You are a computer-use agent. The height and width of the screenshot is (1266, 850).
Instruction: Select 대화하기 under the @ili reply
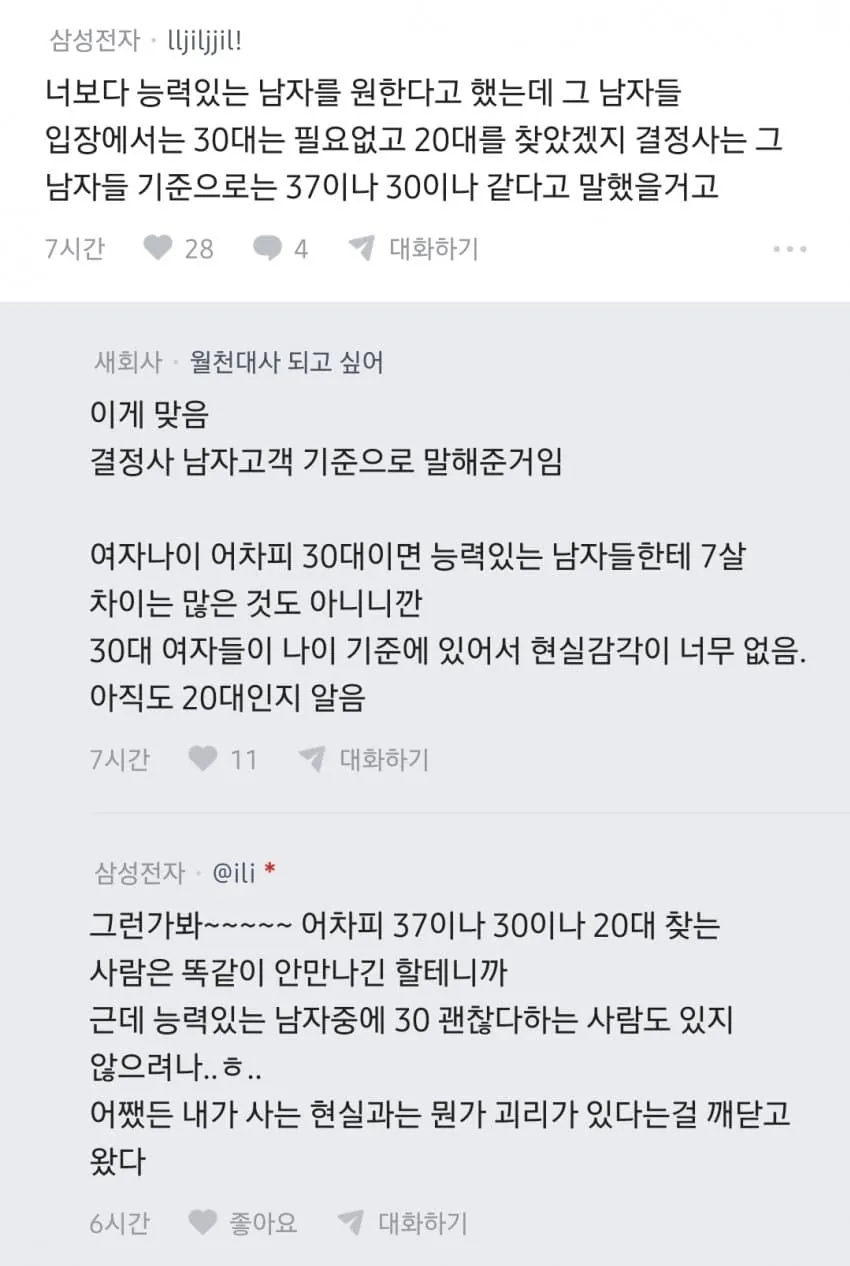point(402,1222)
